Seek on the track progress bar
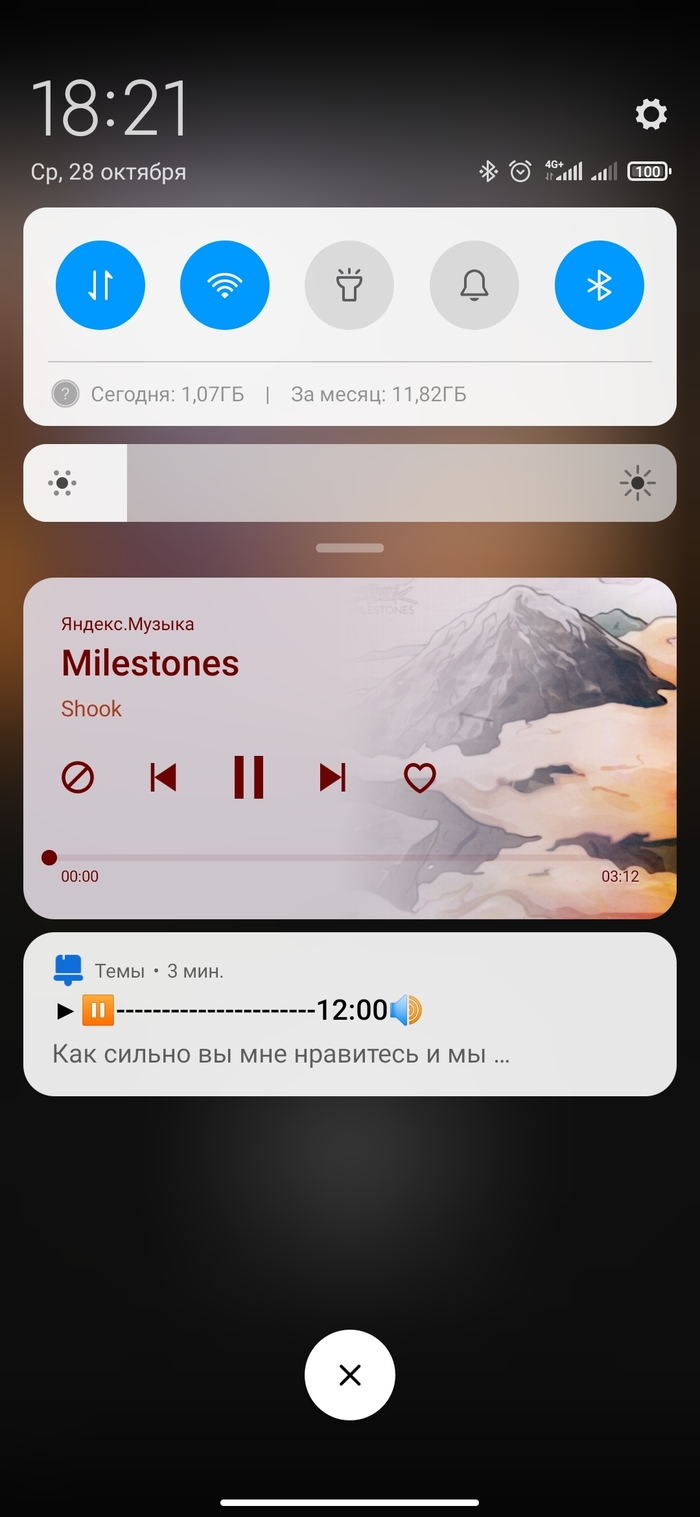This screenshot has width=700, height=1517. click(x=340, y=857)
